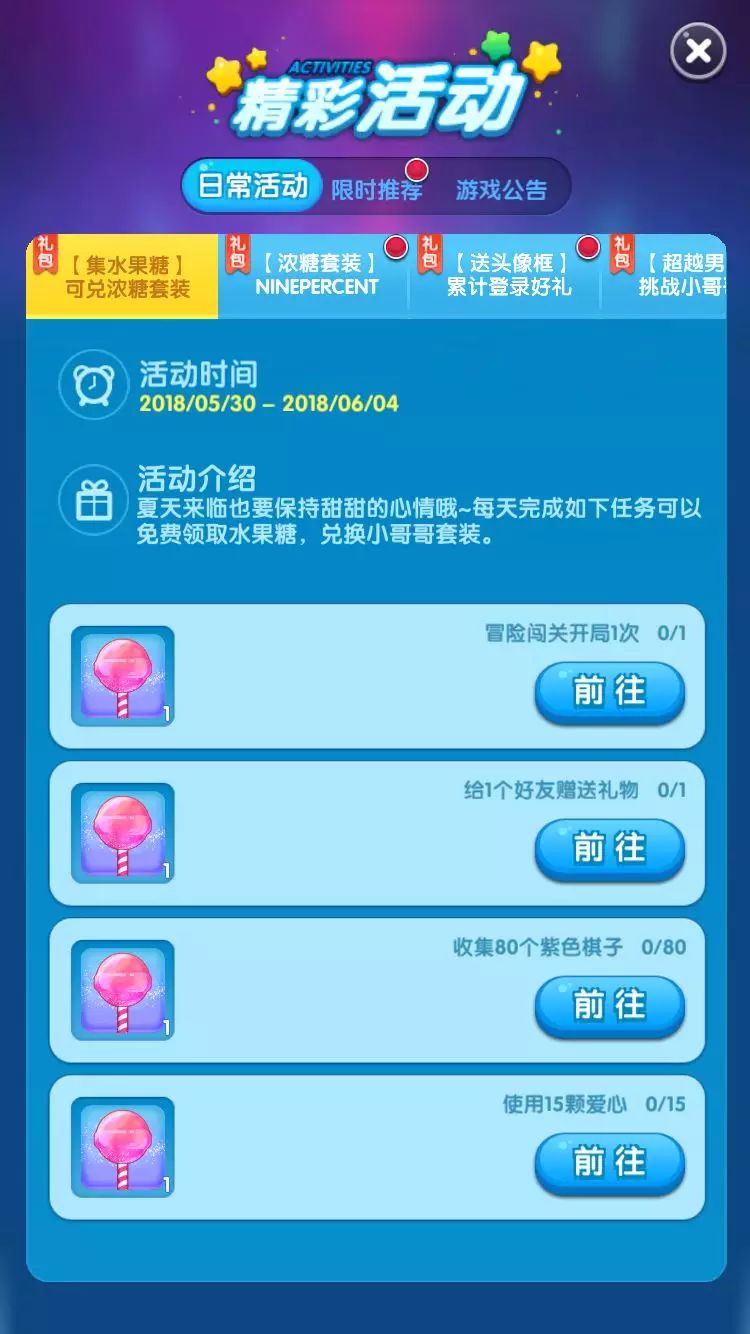
Task: Select the candy icon for 冒险闯关开局 task
Action: pyautogui.click(x=122, y=676)
